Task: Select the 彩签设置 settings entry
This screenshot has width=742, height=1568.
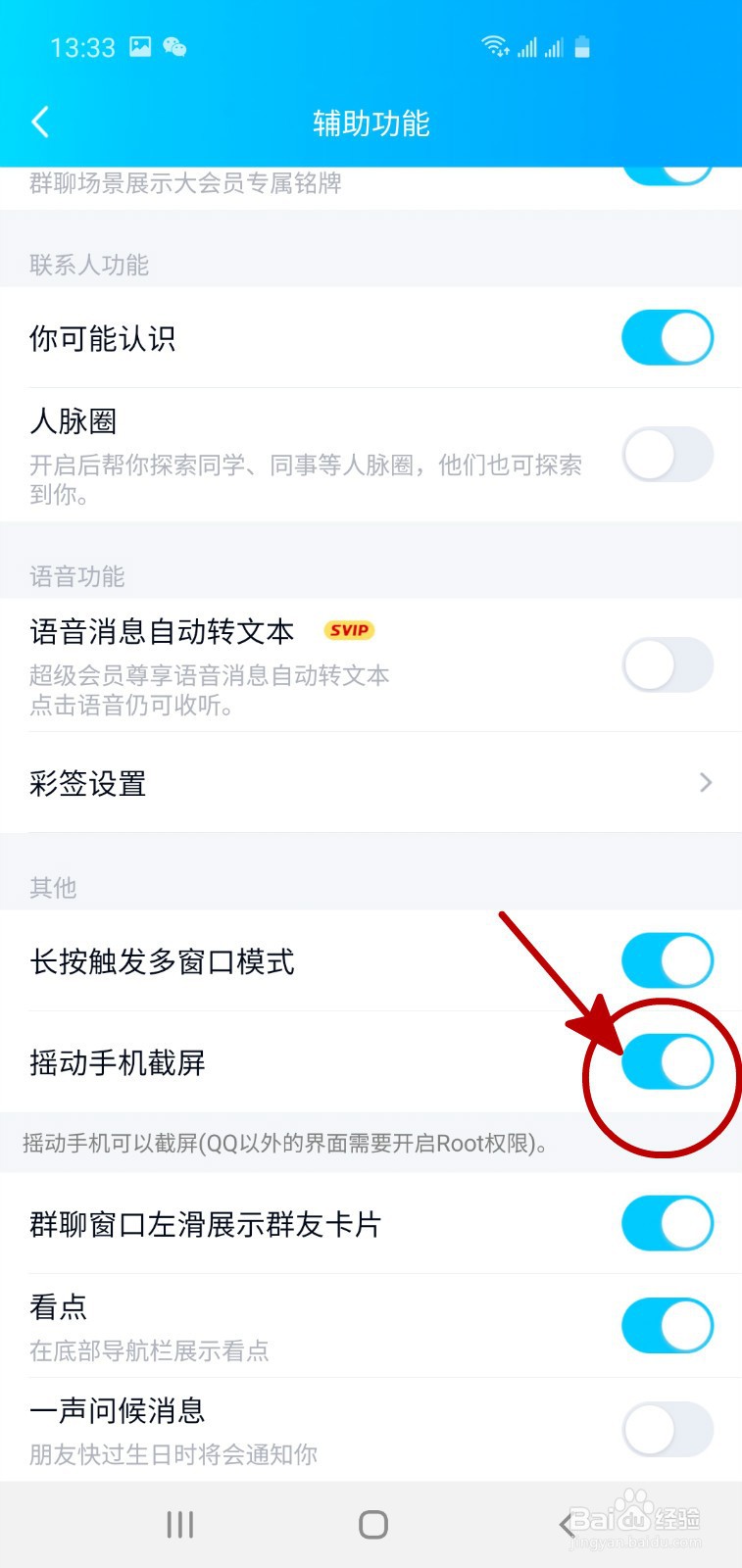Action: (x=88, y=783)
